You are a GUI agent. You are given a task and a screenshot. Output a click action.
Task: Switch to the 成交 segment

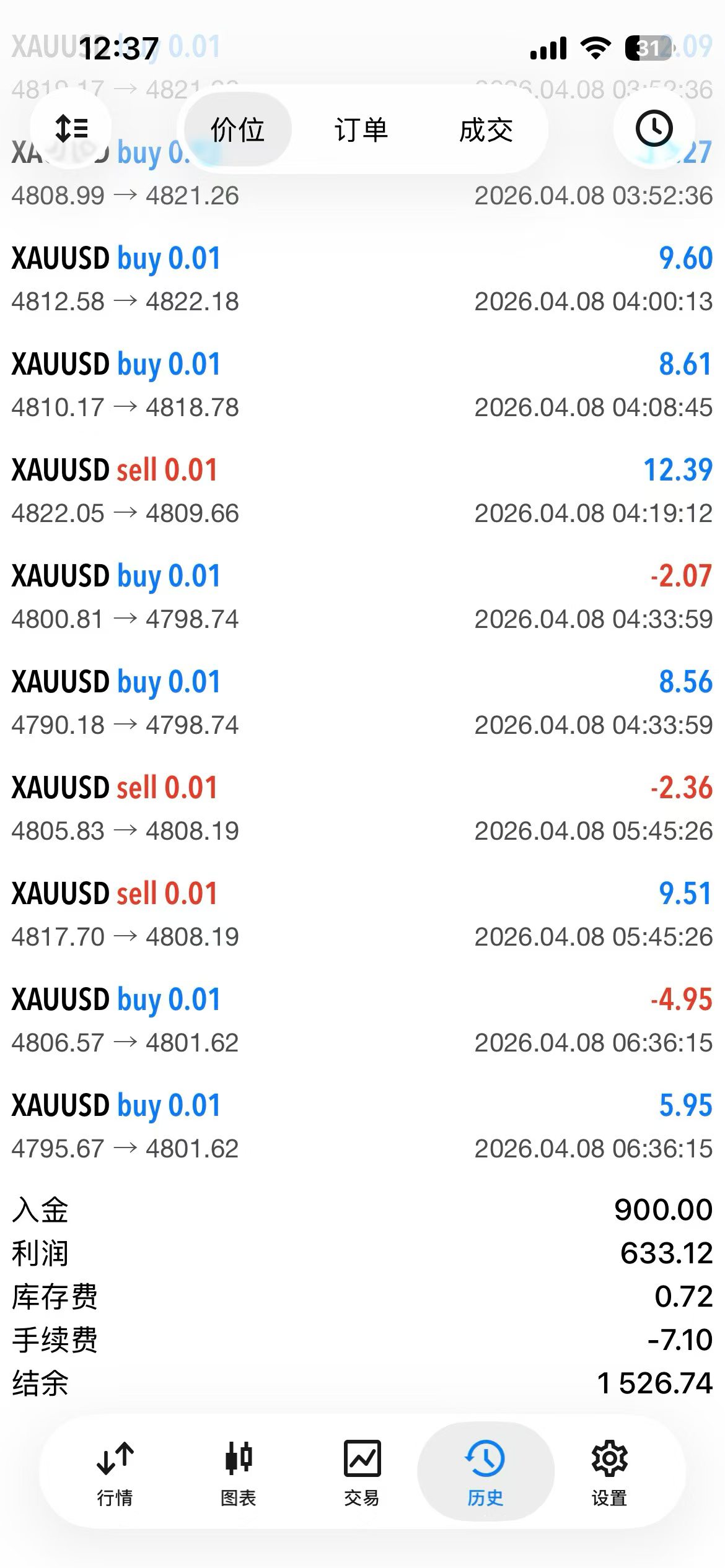486,130
